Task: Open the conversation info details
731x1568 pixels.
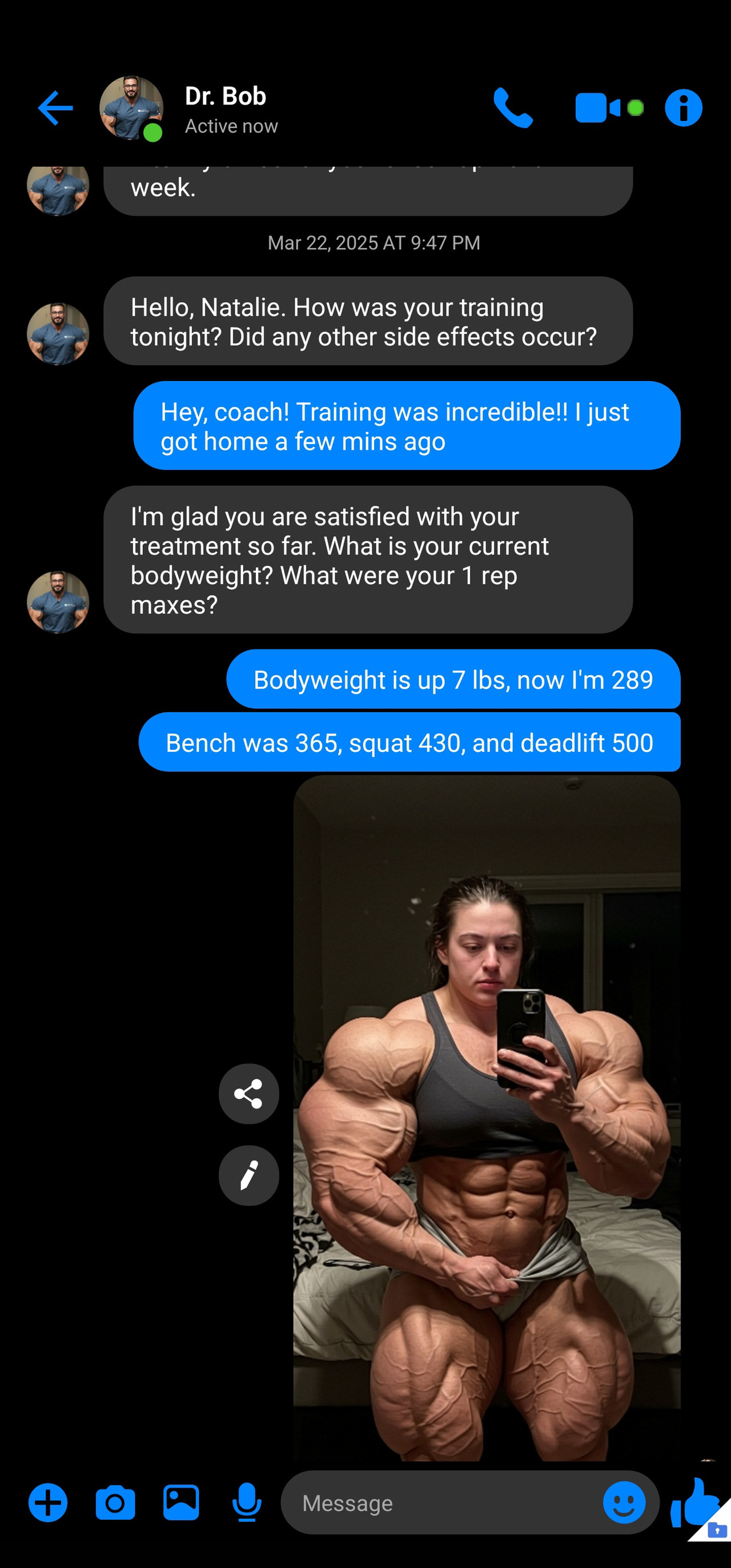Action: [x=684, y=109]
